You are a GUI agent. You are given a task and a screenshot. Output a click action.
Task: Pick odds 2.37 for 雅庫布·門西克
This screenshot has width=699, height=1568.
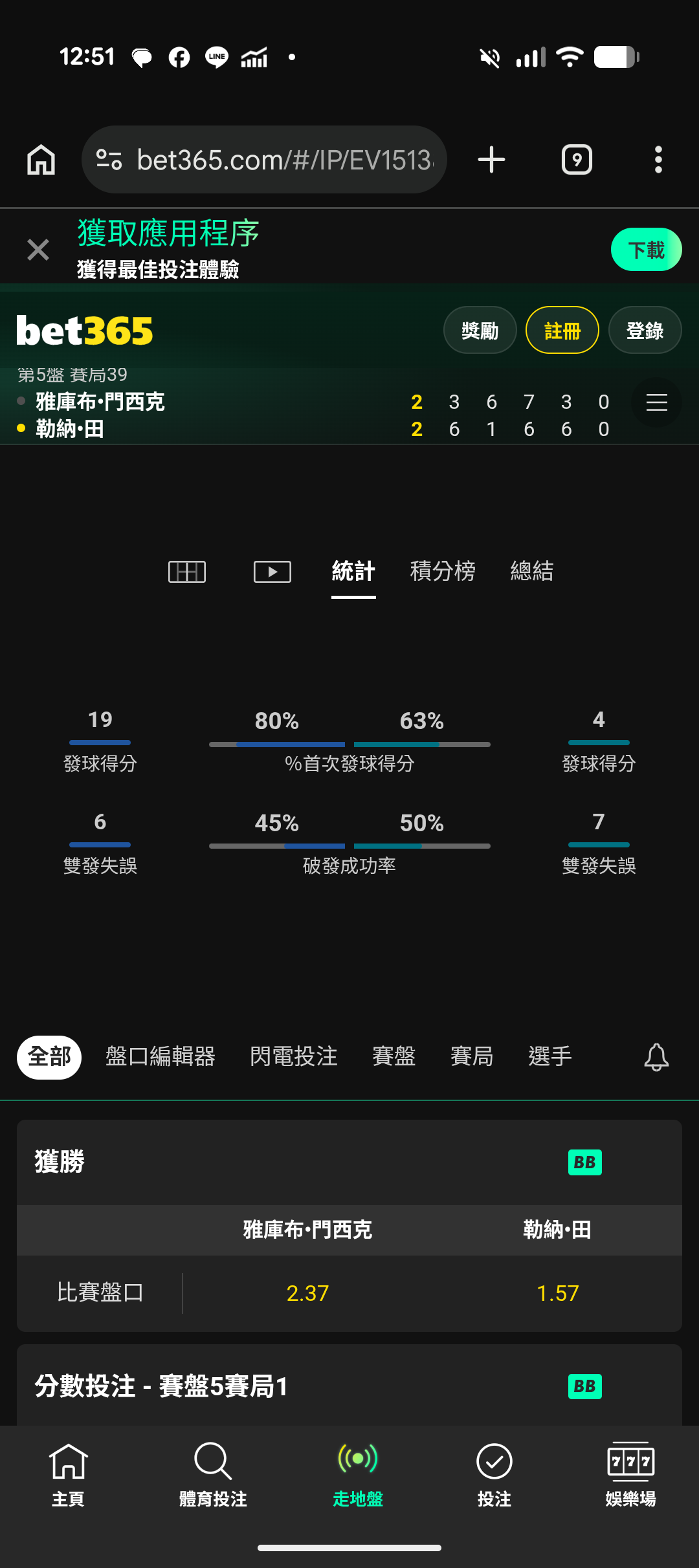click(x=307, y=1293)
